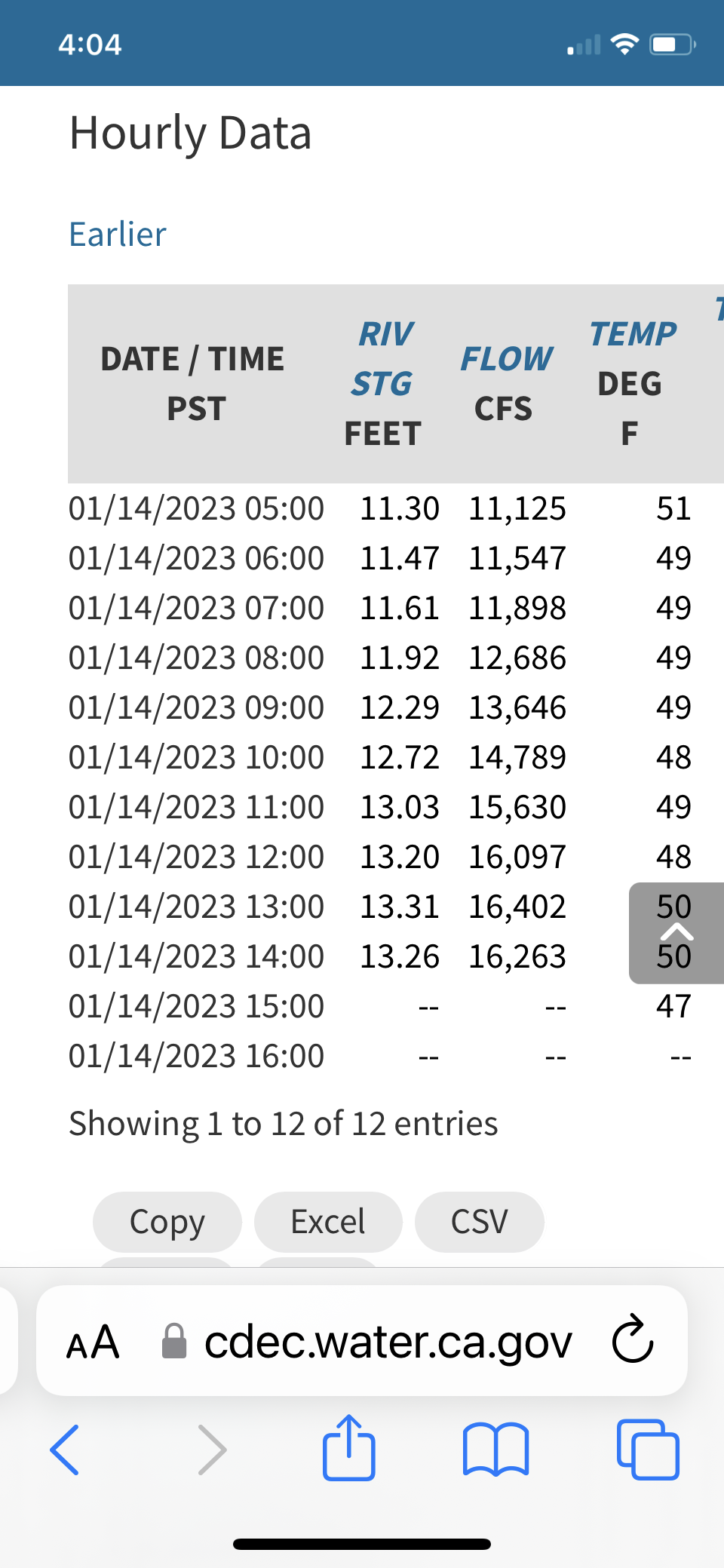Open Safari bookmarks
This screenshot has height=1568, width=724.
[496, 1449]
